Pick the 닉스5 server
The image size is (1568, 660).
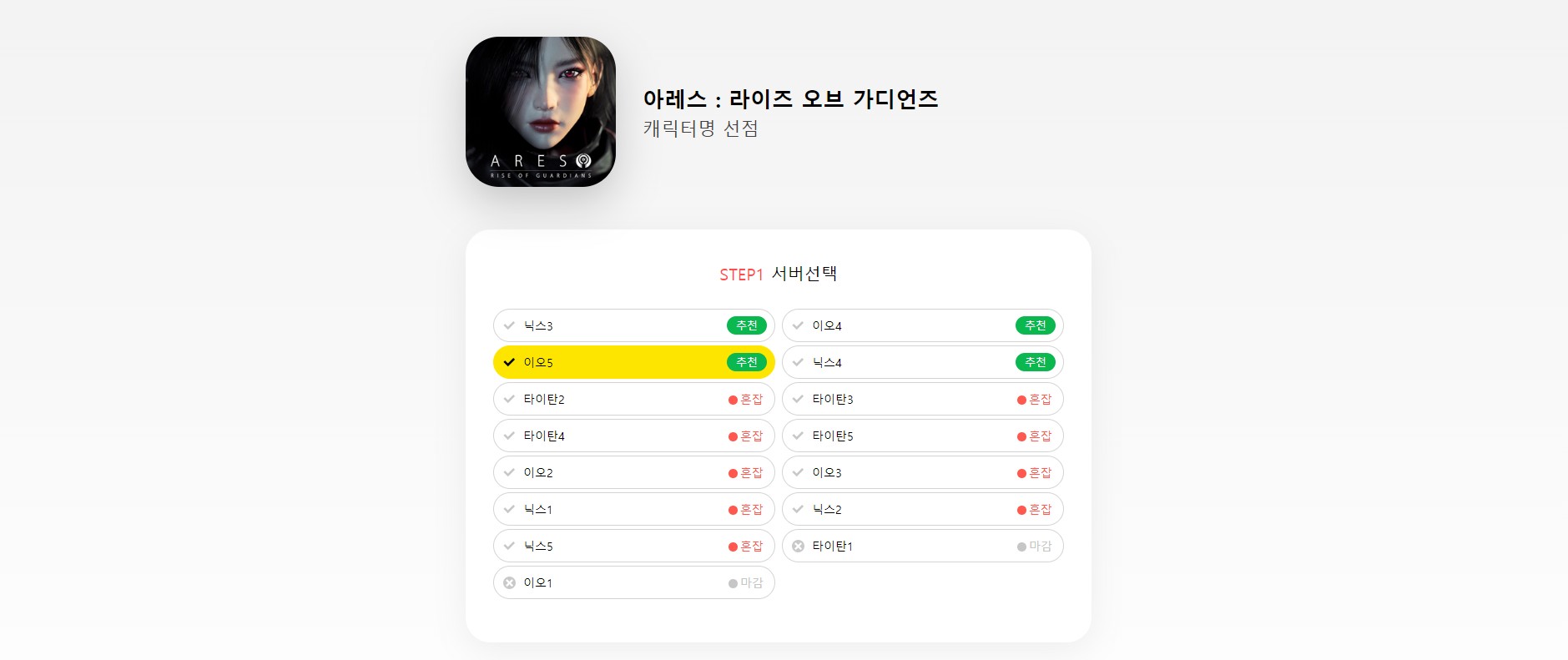[633, 546]
